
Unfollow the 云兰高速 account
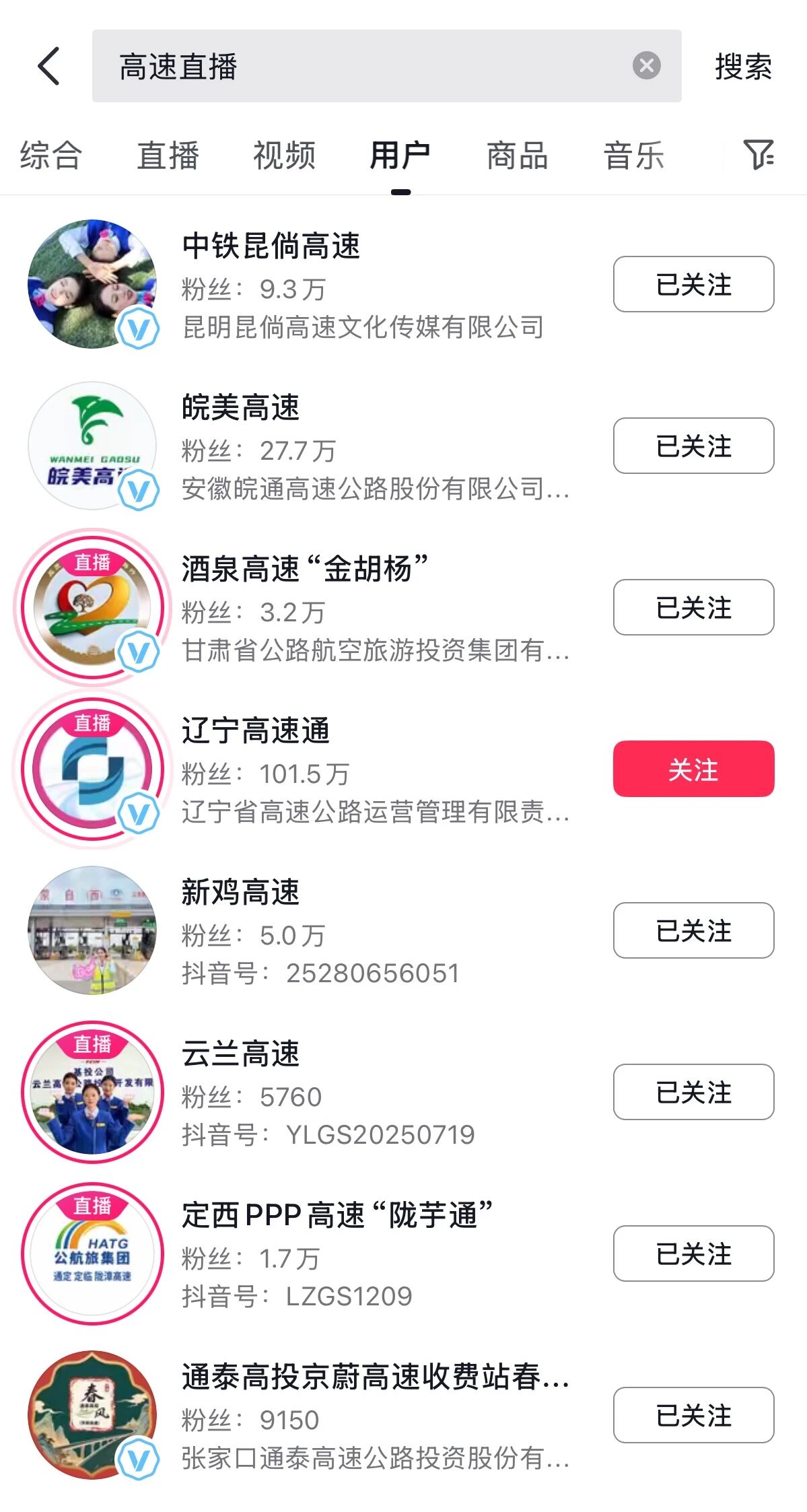pos(693,1092)
